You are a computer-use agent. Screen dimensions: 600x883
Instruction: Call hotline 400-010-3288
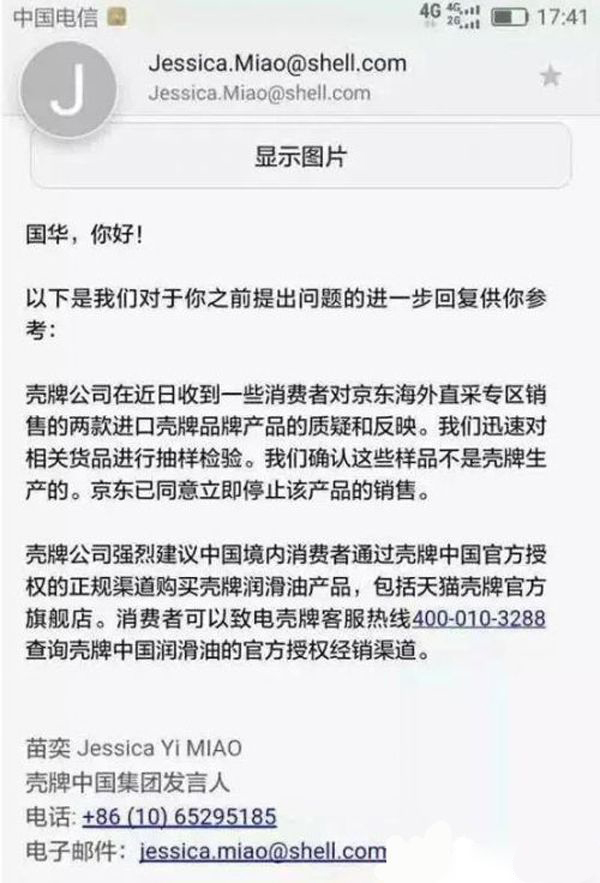click(x=479, y=618)
